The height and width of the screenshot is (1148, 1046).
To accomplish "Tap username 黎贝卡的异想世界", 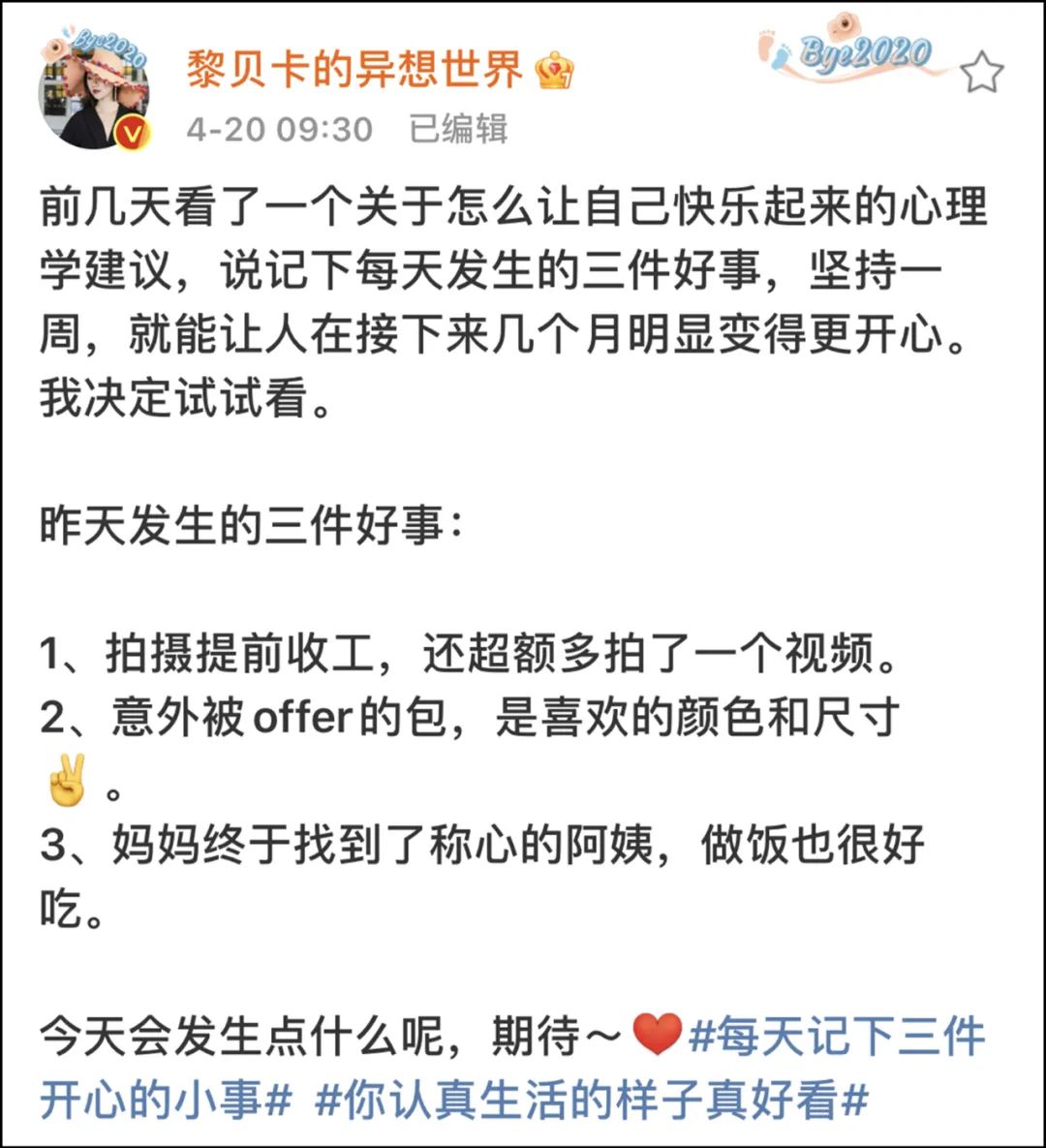I will tap(354, 70).
